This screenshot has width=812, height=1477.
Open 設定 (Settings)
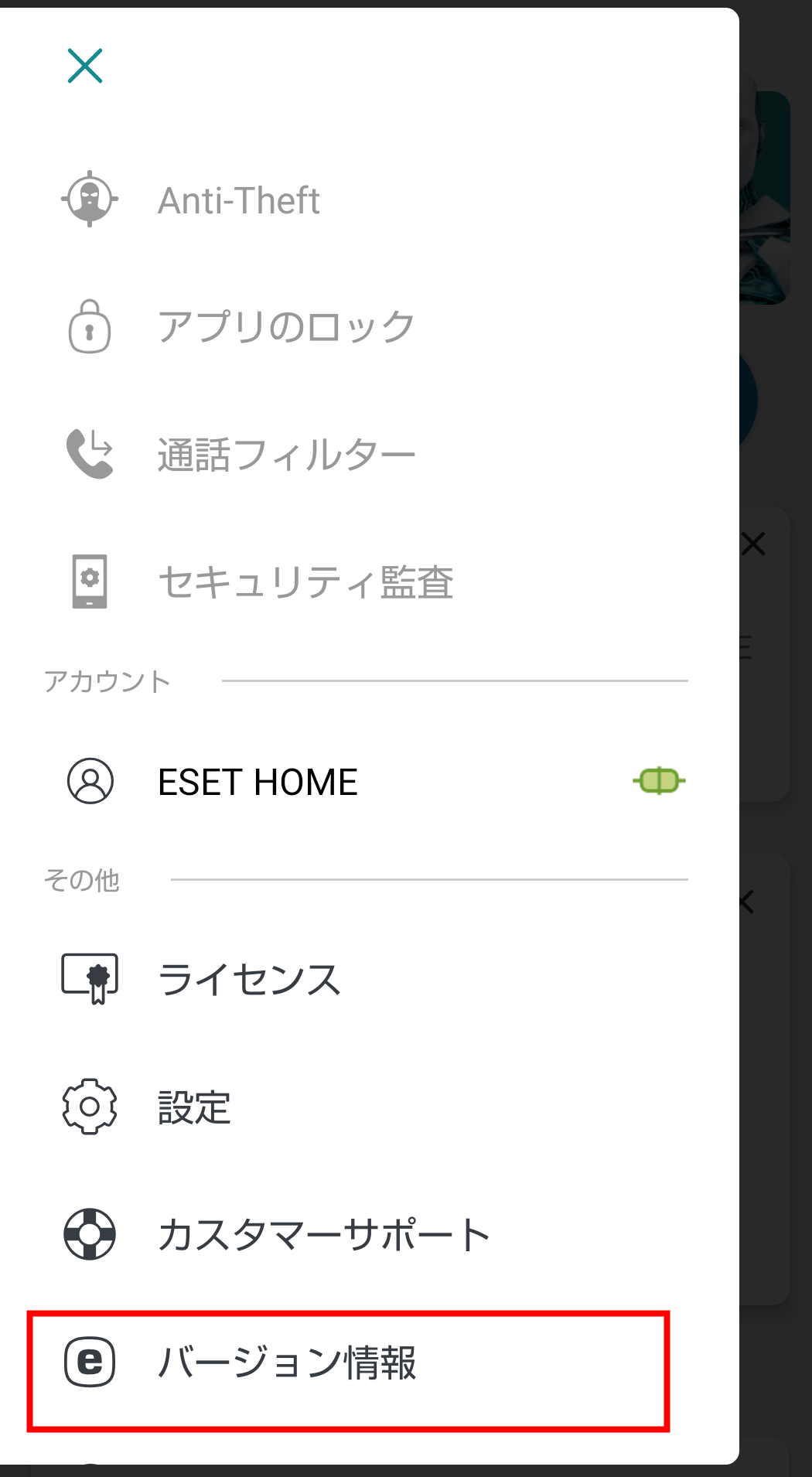click(x=370, y=1107)
